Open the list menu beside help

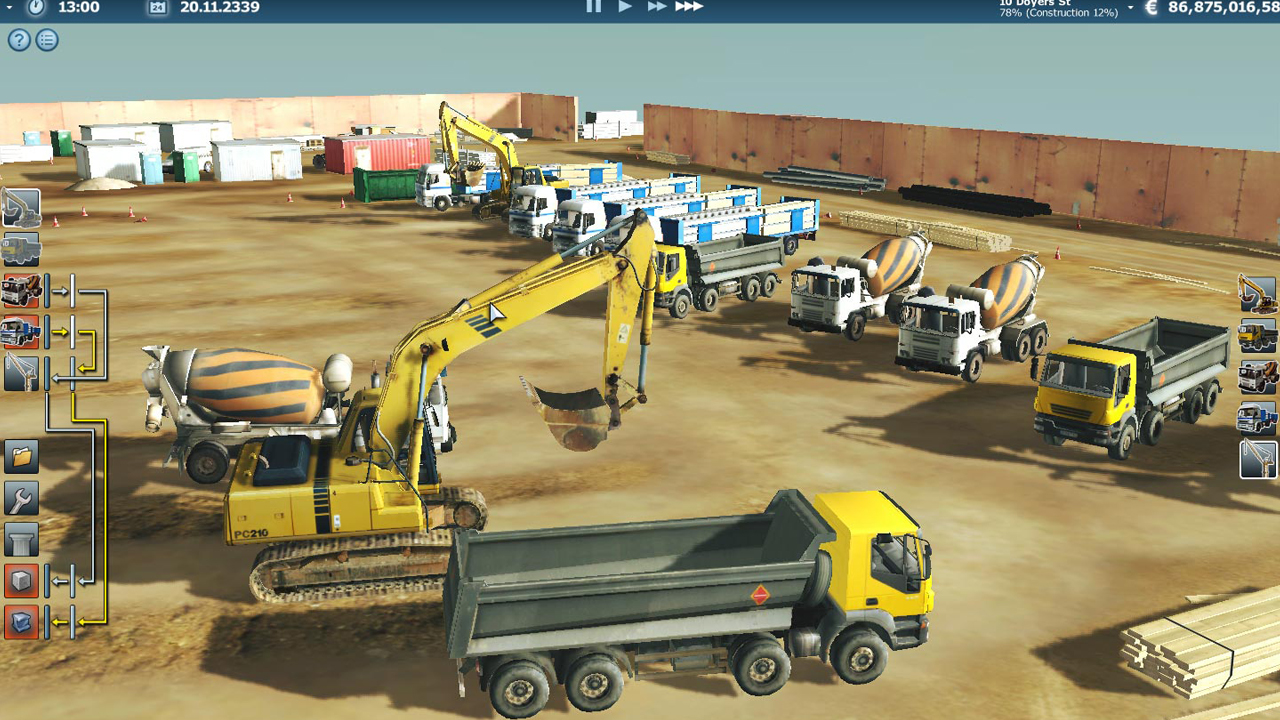pyautogui.click(x=47, y=40)
